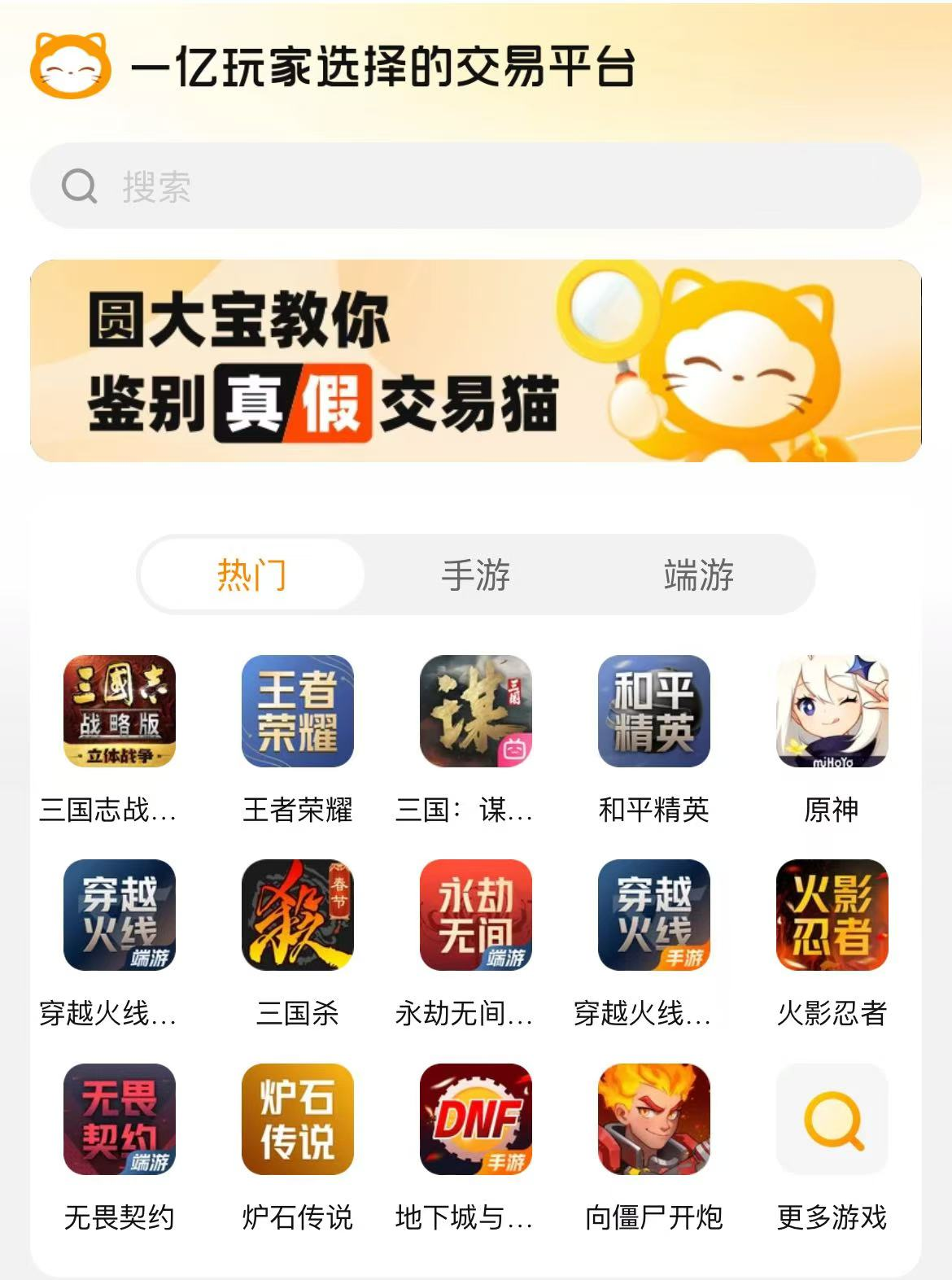952x1280 pixels.
Task: Open 向僵尸开炮 game listings
Action: pos(654,1120)
